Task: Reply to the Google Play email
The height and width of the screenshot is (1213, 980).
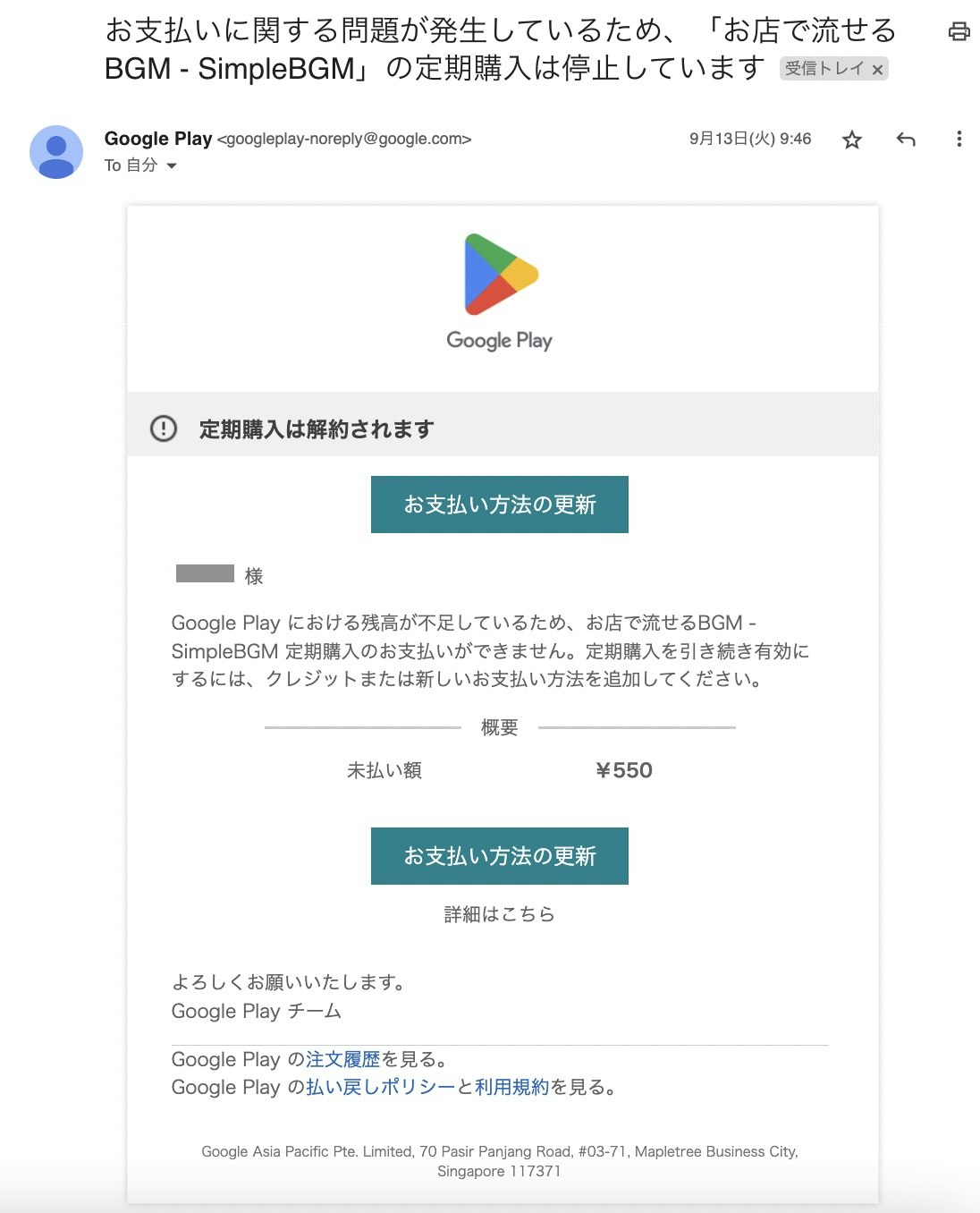Action: click(x=905, y=140)
